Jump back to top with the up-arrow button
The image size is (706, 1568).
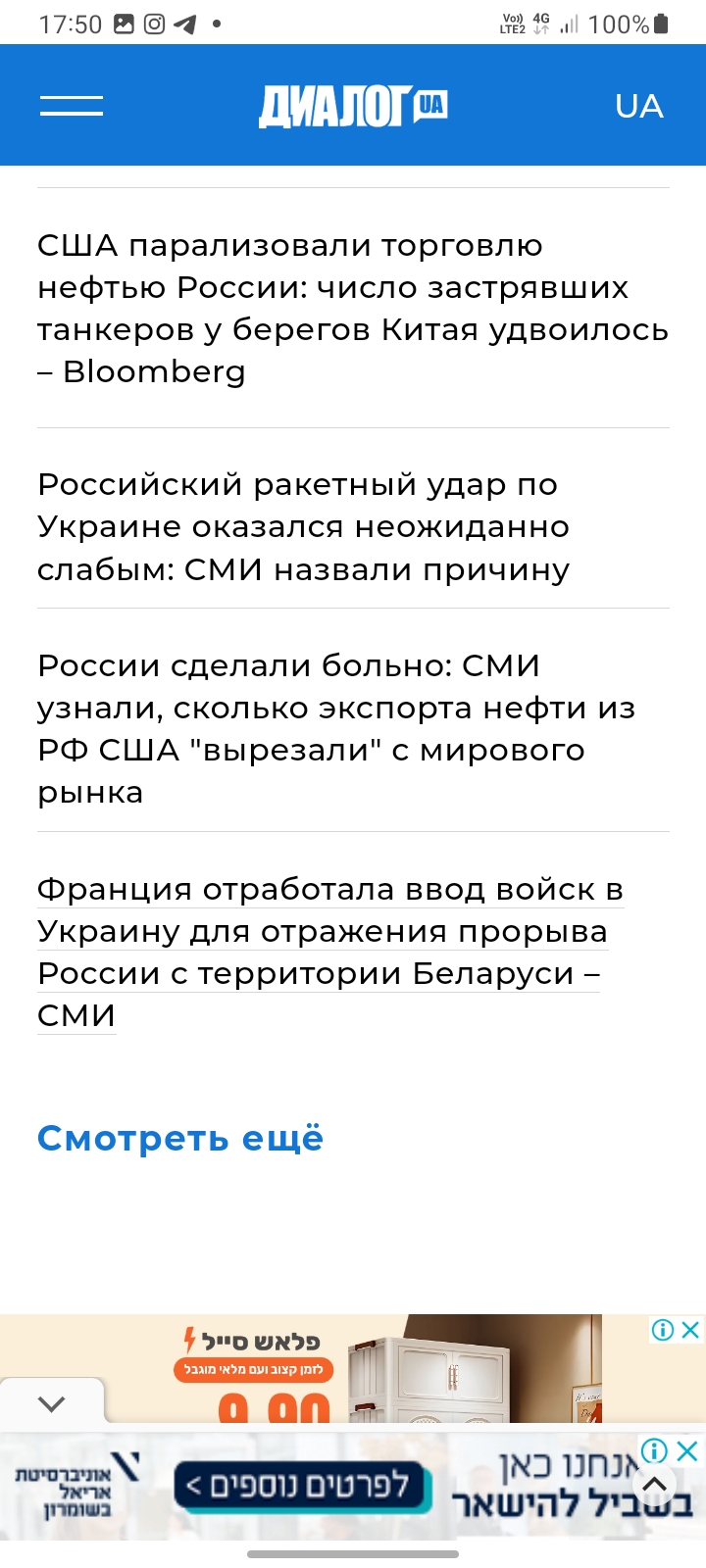click(x=654, y=1485)
